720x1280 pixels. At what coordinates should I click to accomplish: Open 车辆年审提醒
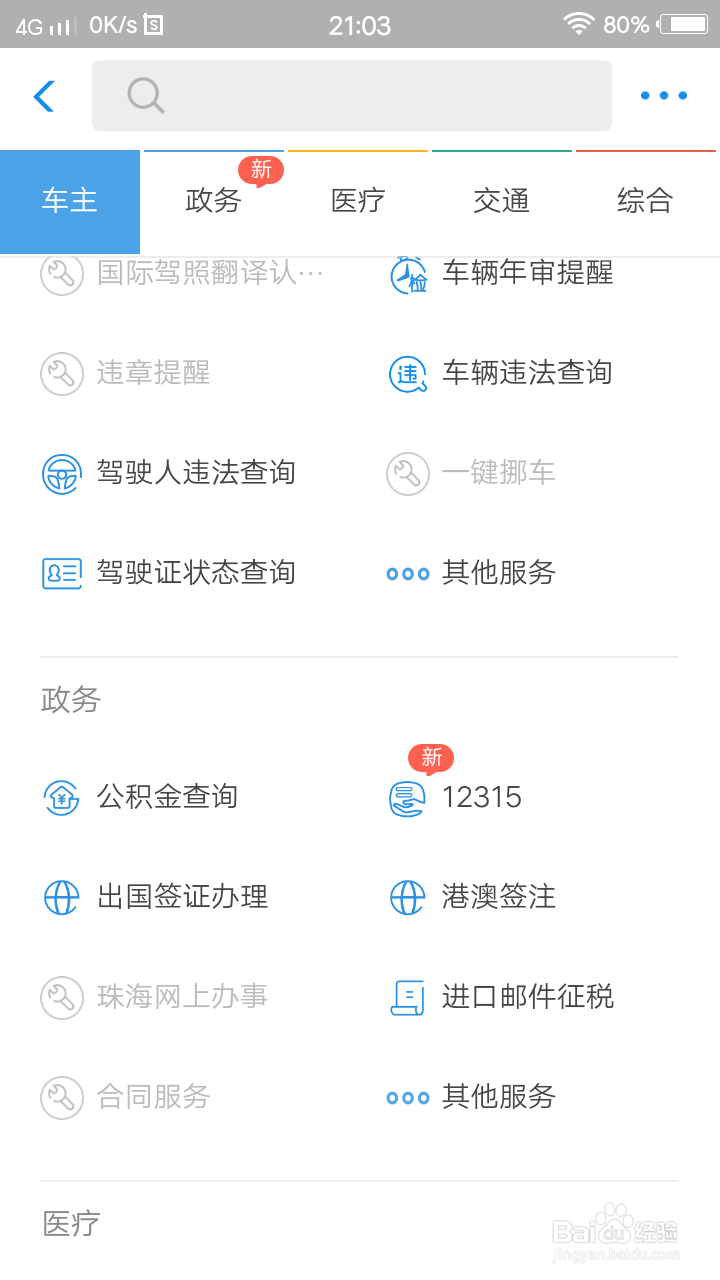(501, 273)
